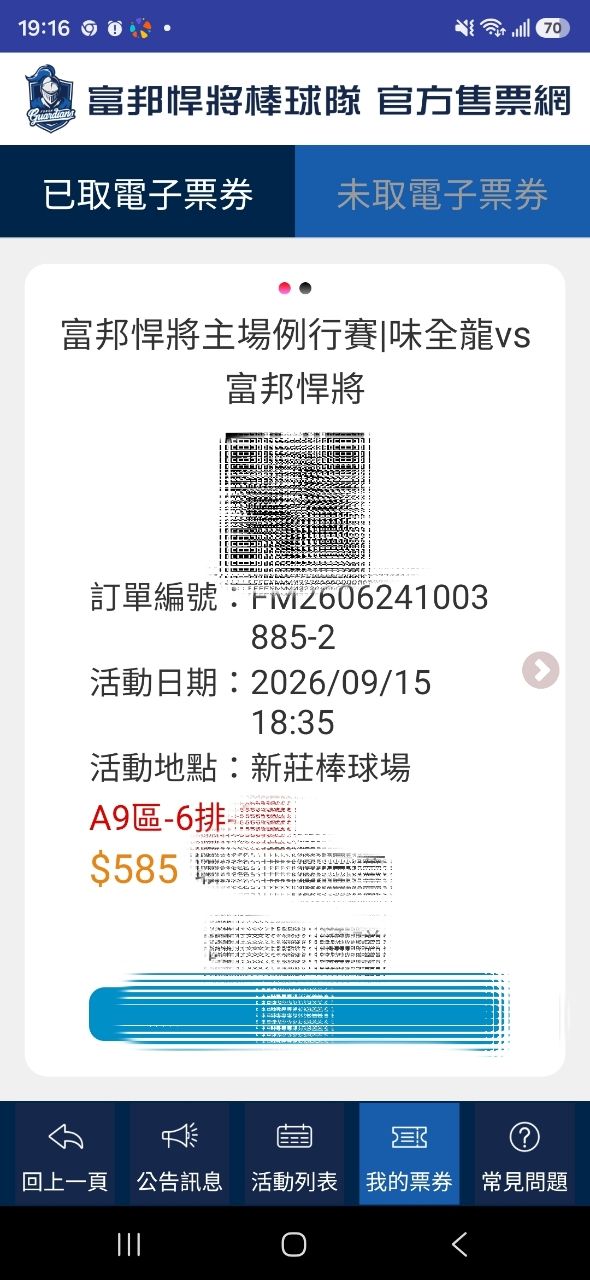
Task: Go back via 回上一頁
Action: (64, 1156)
